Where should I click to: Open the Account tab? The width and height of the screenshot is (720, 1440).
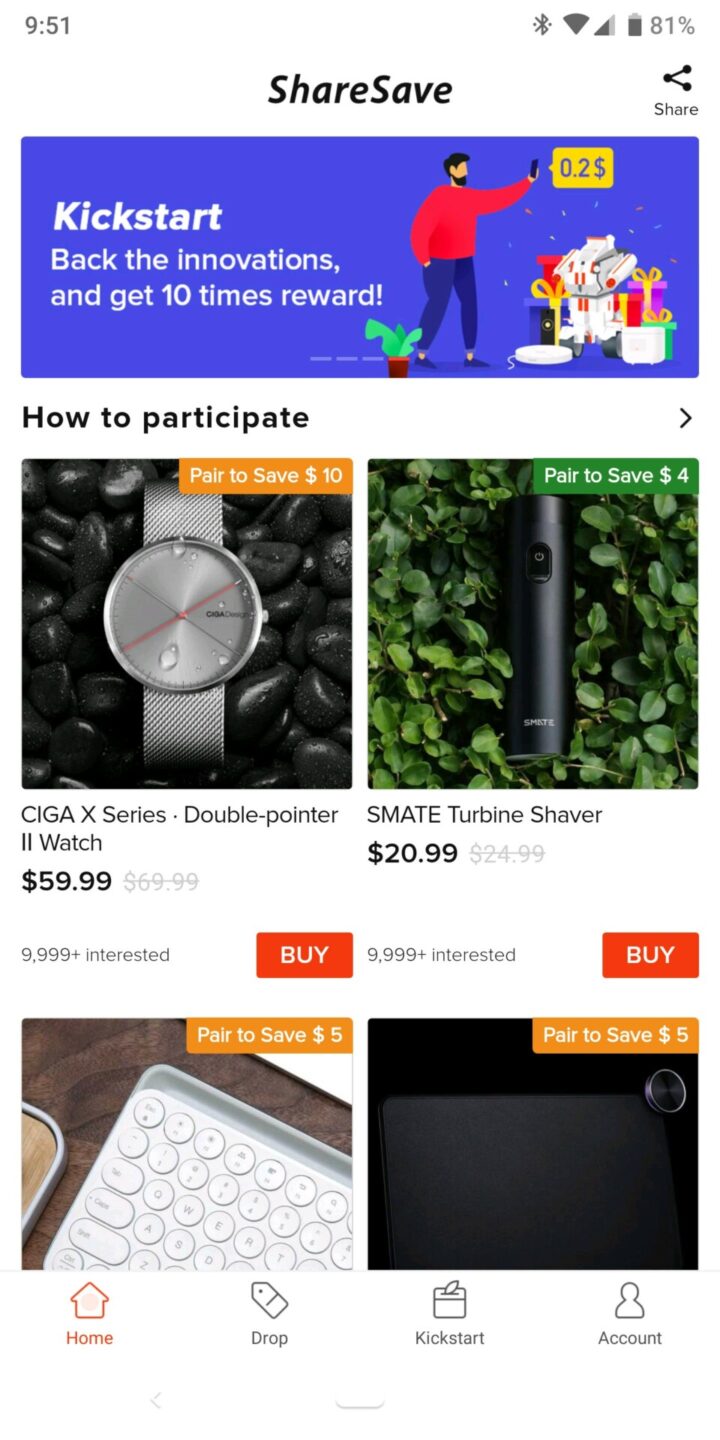(630, 1314)
